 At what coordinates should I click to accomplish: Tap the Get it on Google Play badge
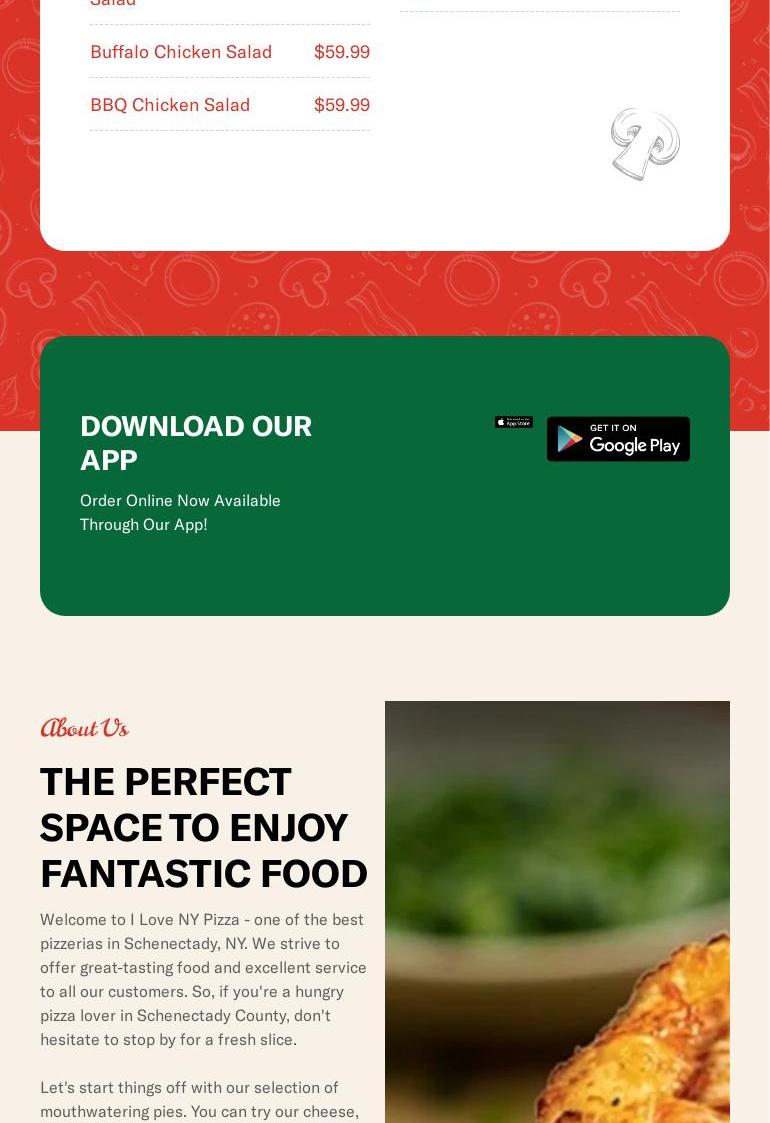[618, 439]
